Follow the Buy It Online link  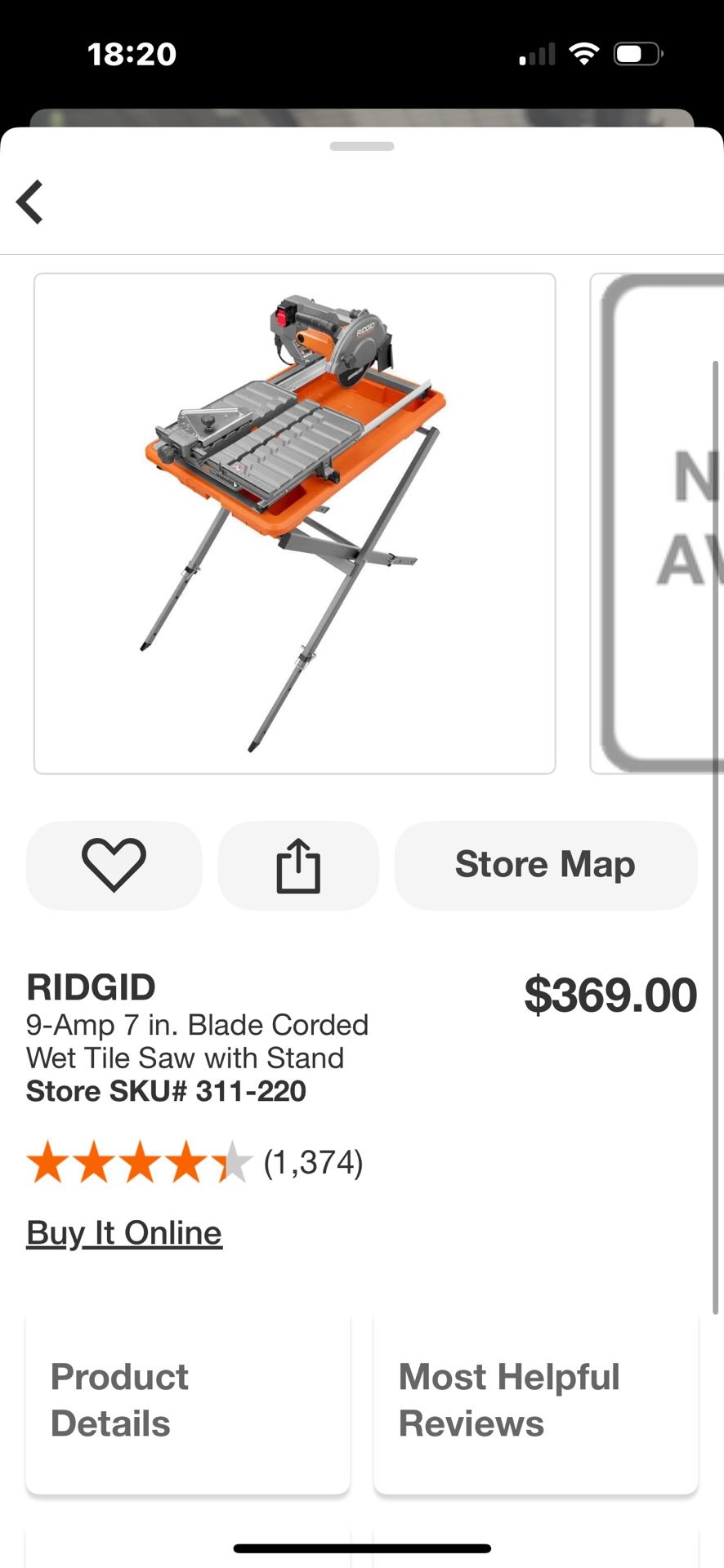124,1232
